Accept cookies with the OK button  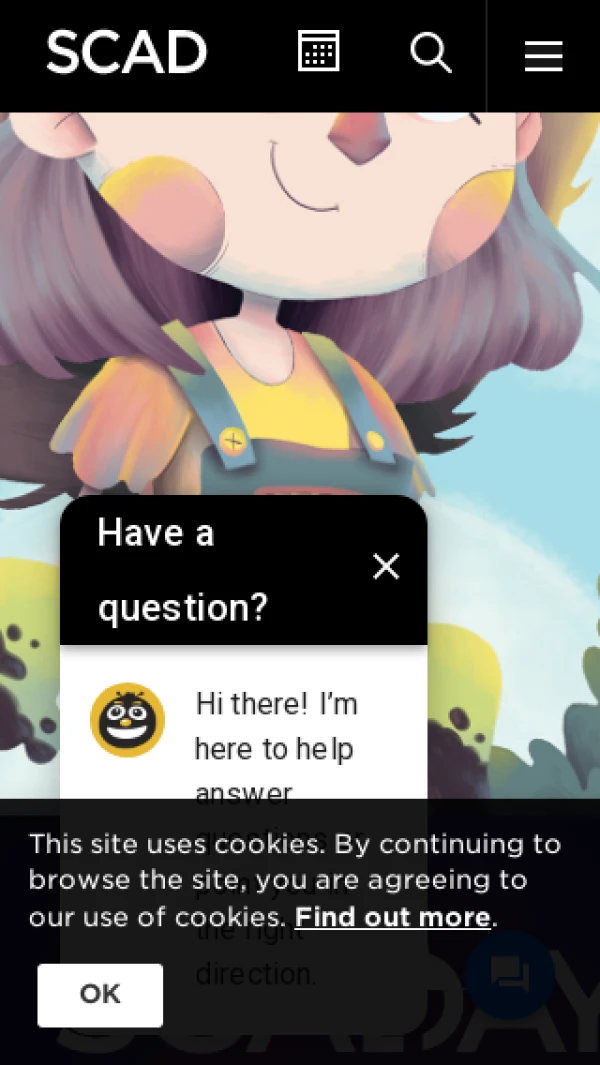coord(100,994)
